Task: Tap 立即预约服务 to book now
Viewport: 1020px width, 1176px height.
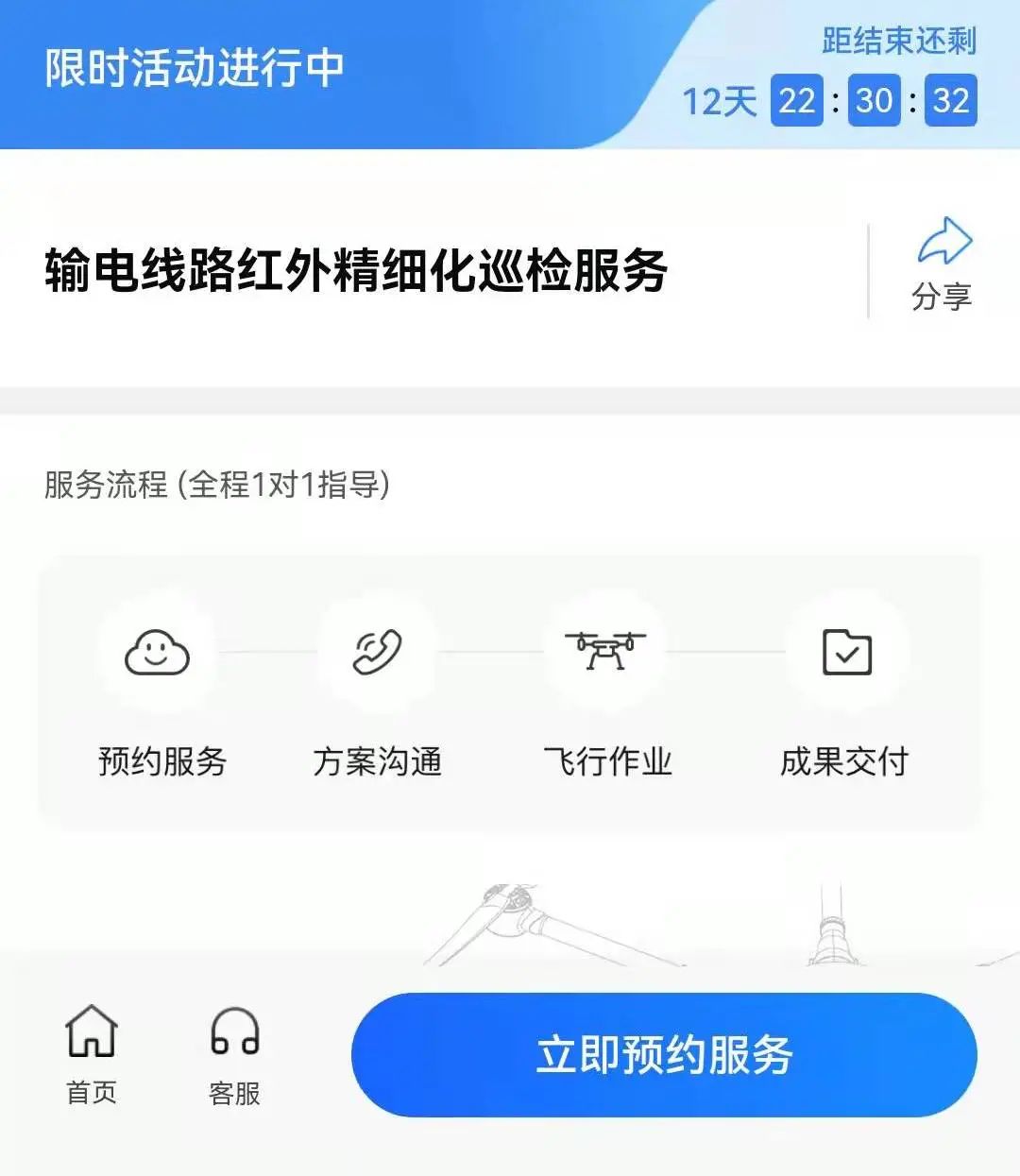Action: point(664,1054)
